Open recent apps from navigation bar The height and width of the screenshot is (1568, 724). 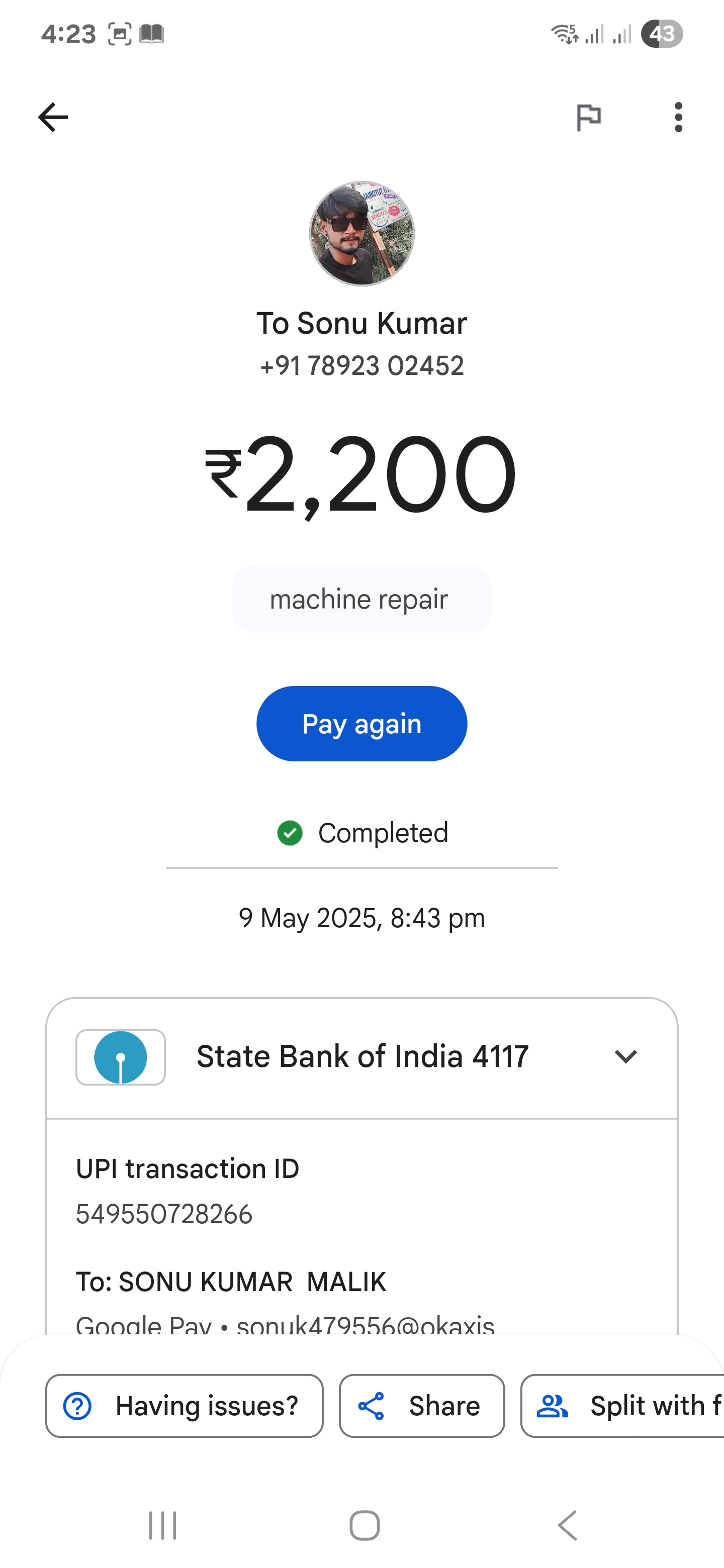162,1525
